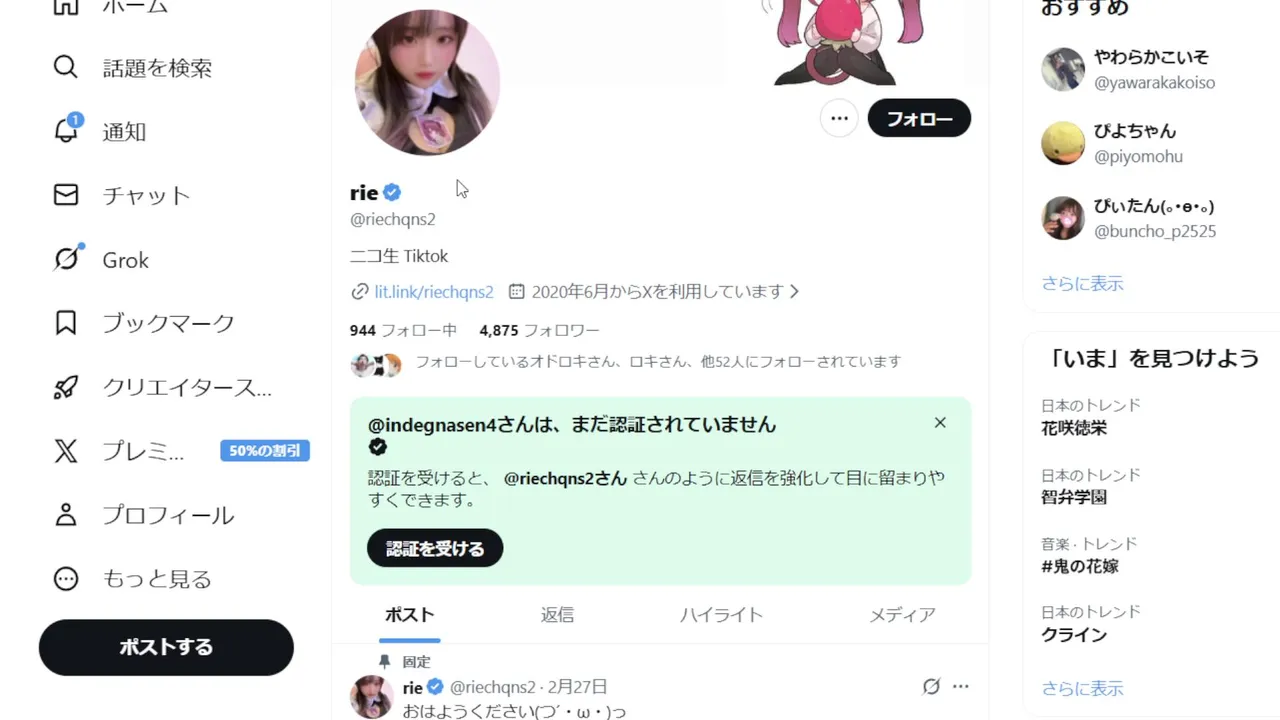This screenshot has height=720, width=1280.
Task: Go to チャット messages
Action: coord(146,195)
